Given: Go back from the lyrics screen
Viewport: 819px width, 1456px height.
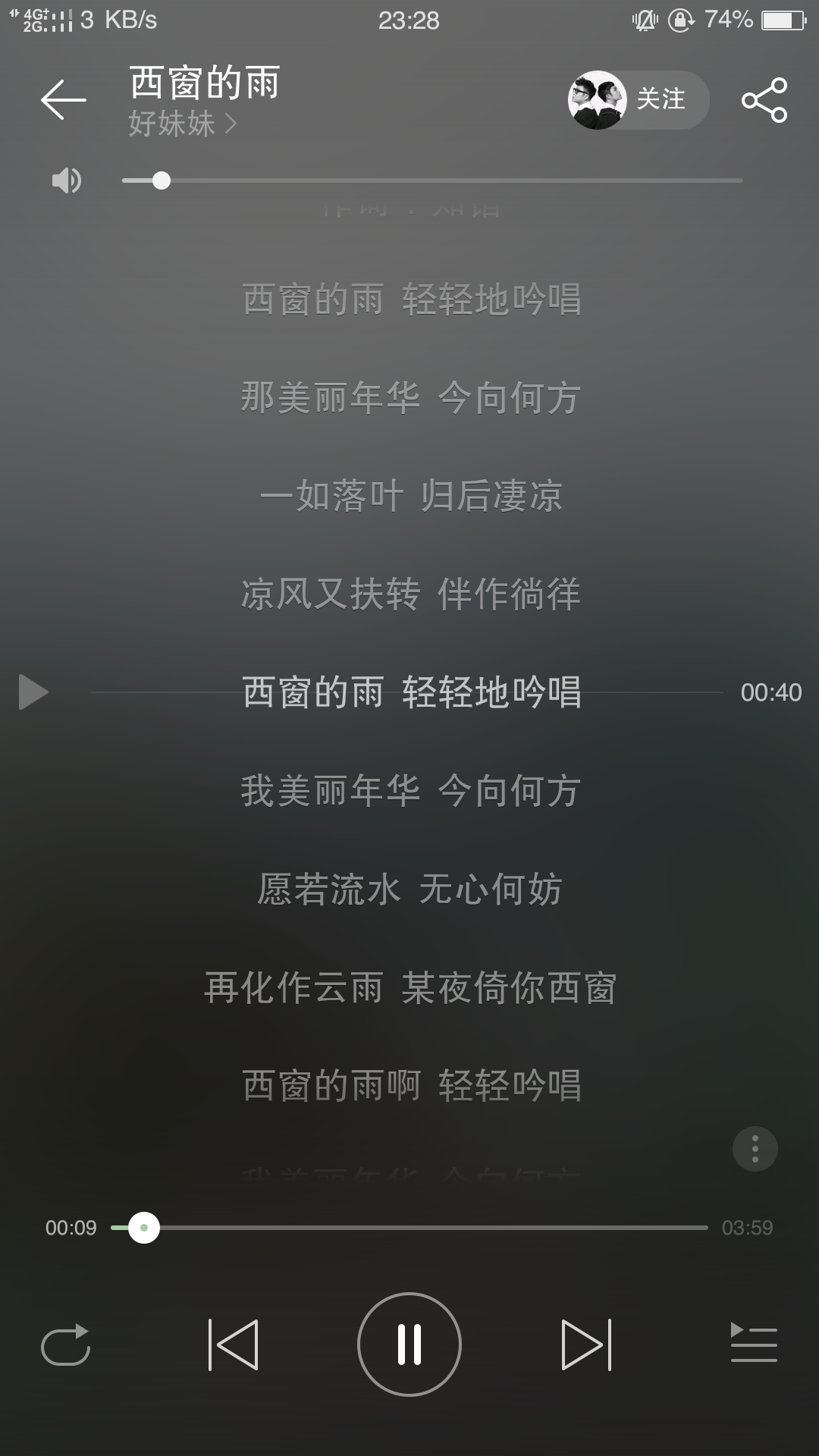Looking at the screenshot, I should 64,100.
